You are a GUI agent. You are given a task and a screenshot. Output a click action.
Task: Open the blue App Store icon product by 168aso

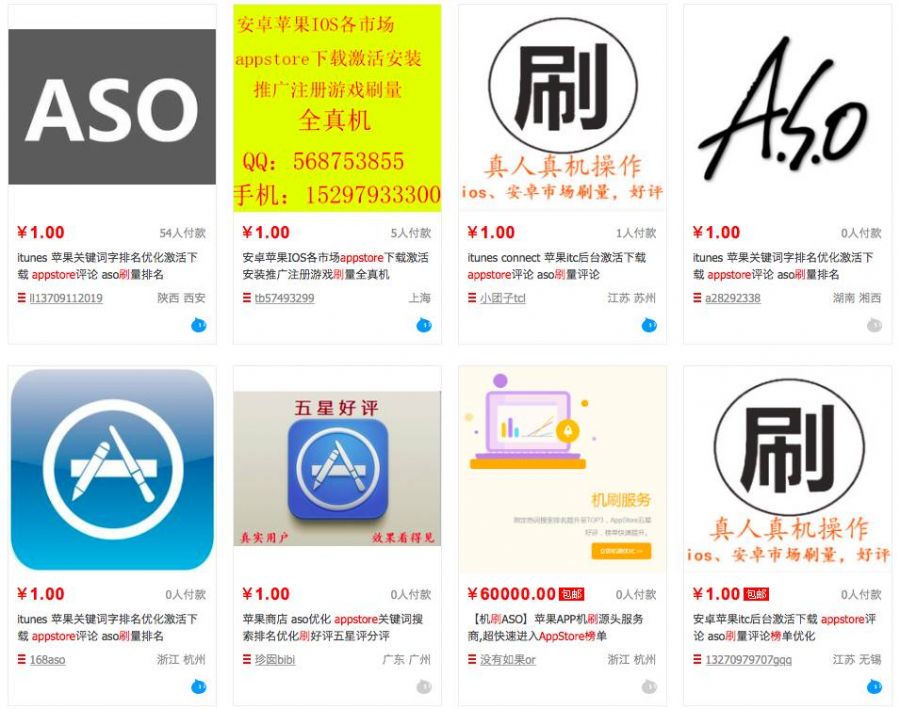pyautogui.click(x=112, y=469)
